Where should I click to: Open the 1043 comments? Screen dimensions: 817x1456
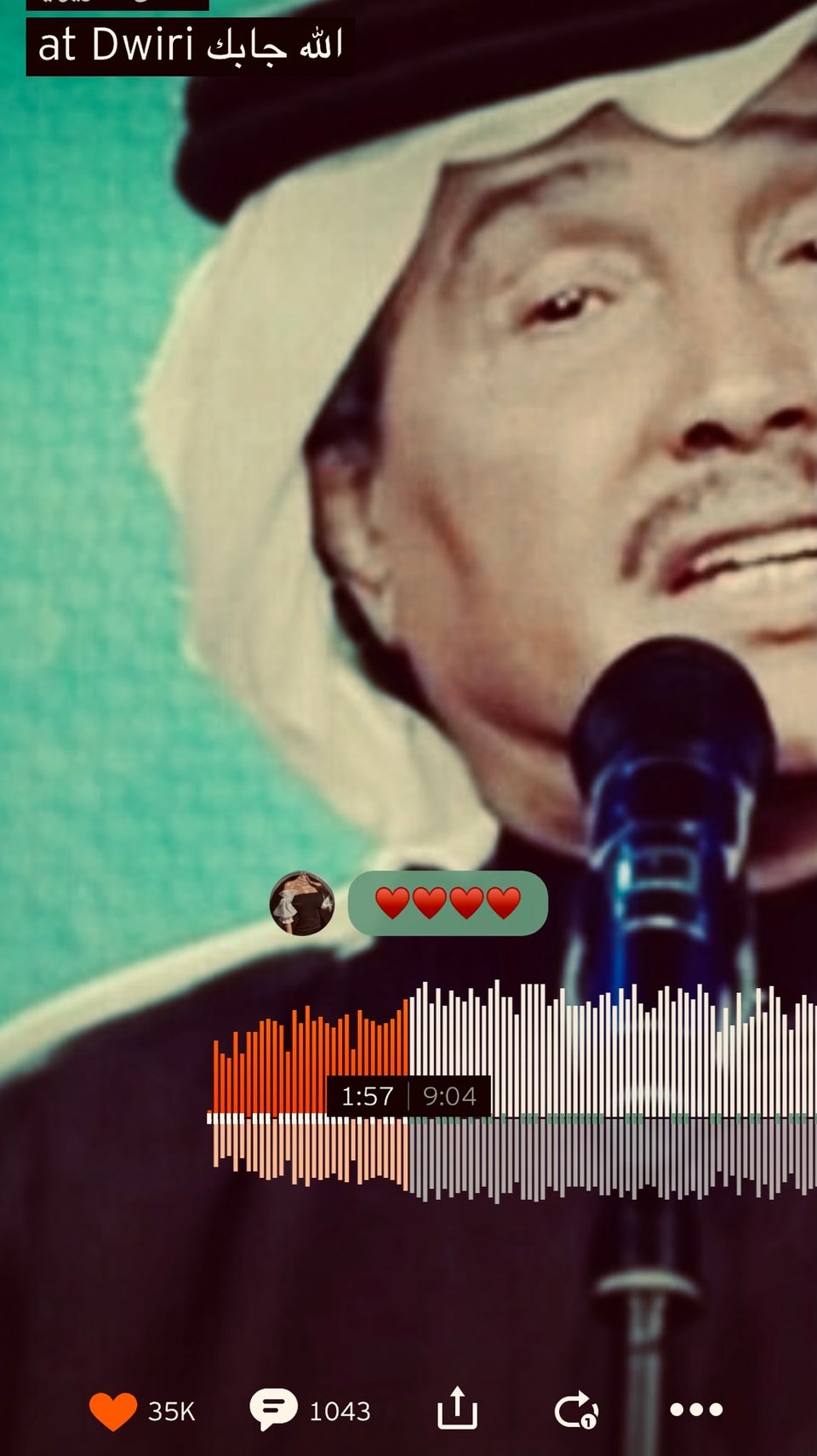click(274, 1410)
